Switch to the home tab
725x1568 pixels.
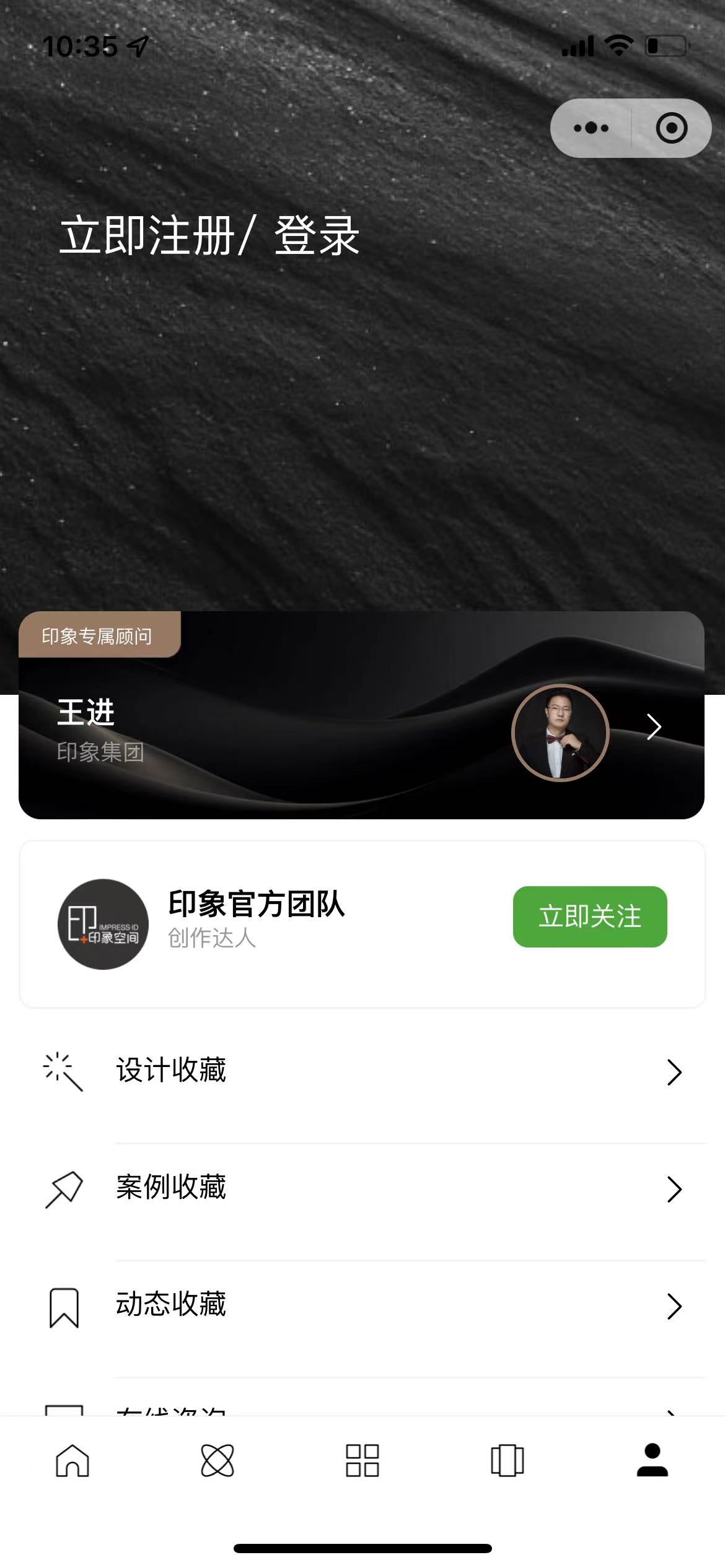72,1460
